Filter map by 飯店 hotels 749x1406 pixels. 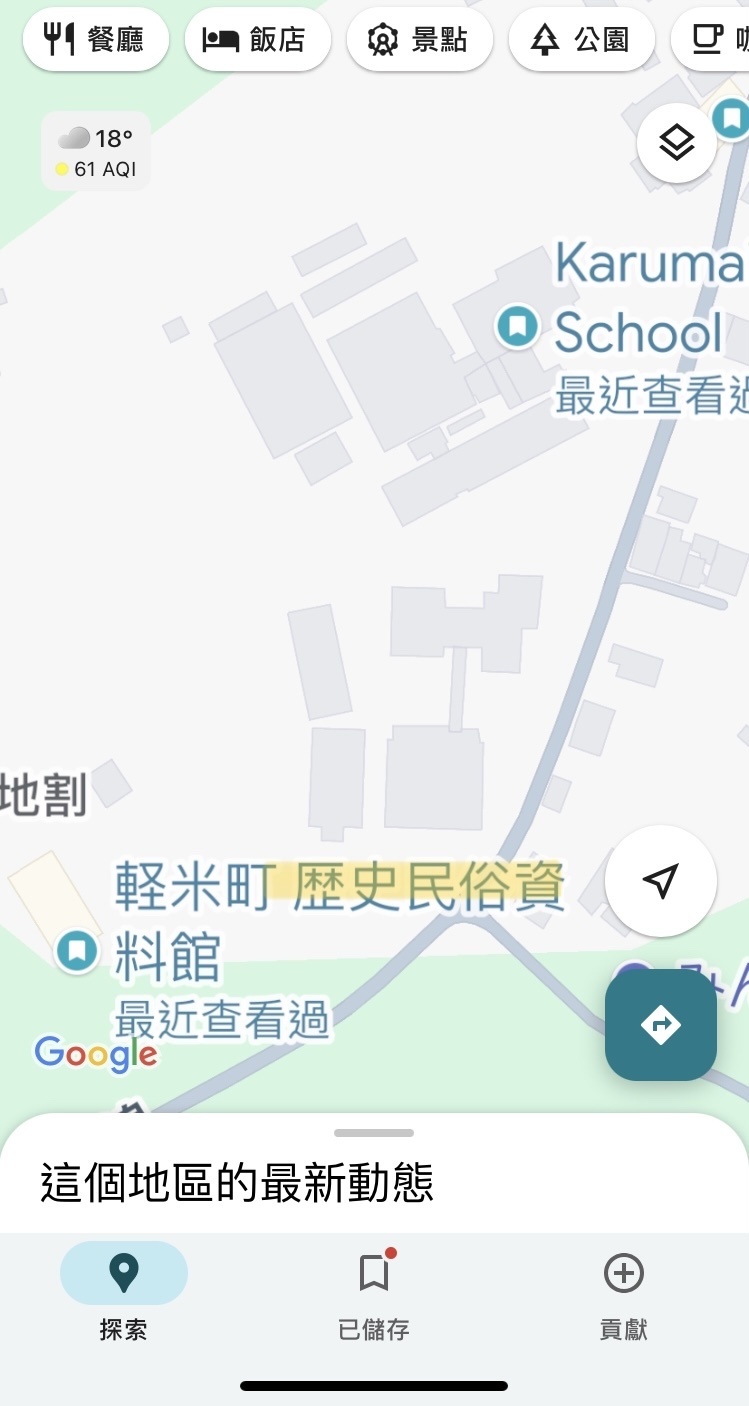pyautogui.click(x=258, y=40)
